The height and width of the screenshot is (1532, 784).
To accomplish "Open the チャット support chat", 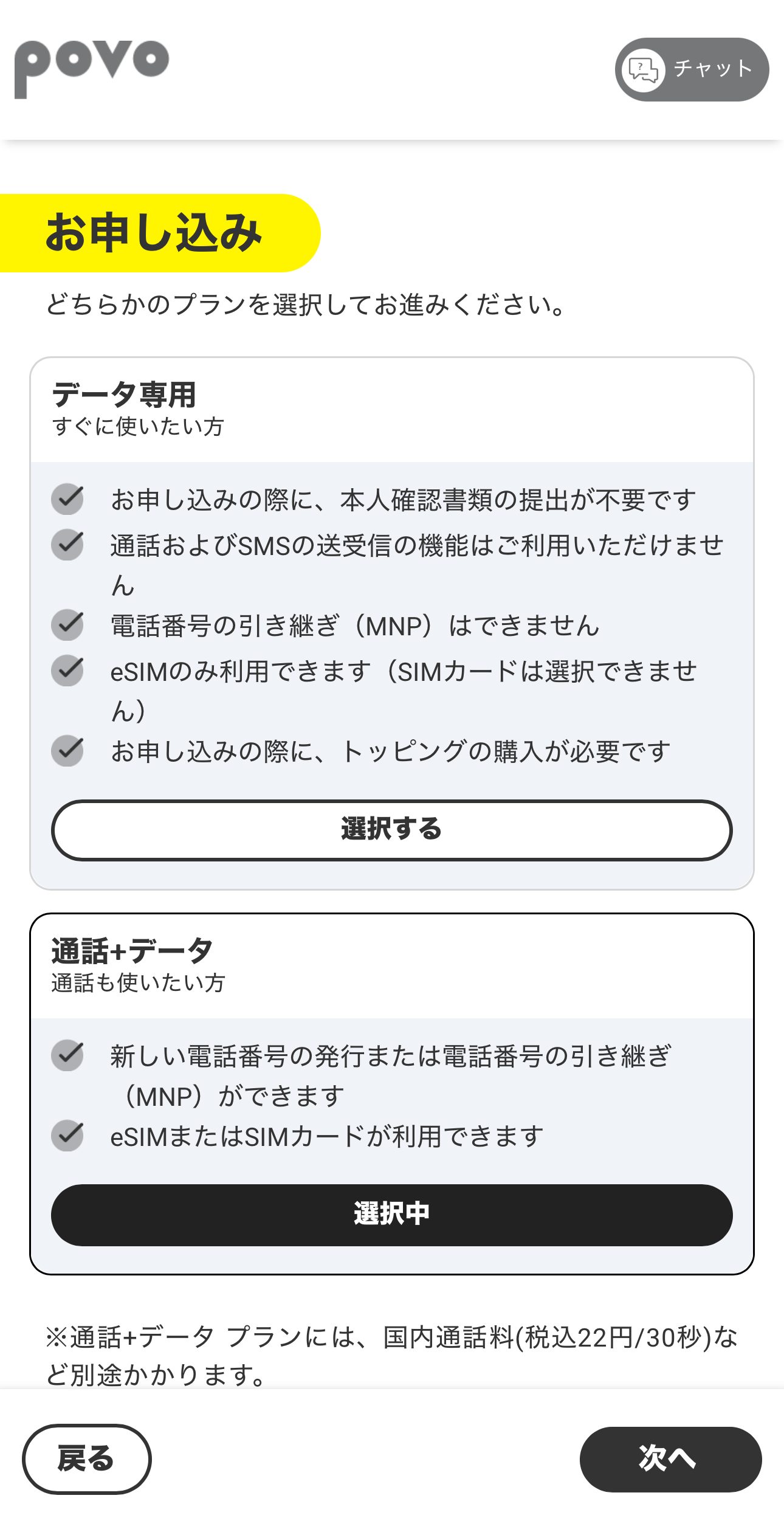I will (692, 69).
